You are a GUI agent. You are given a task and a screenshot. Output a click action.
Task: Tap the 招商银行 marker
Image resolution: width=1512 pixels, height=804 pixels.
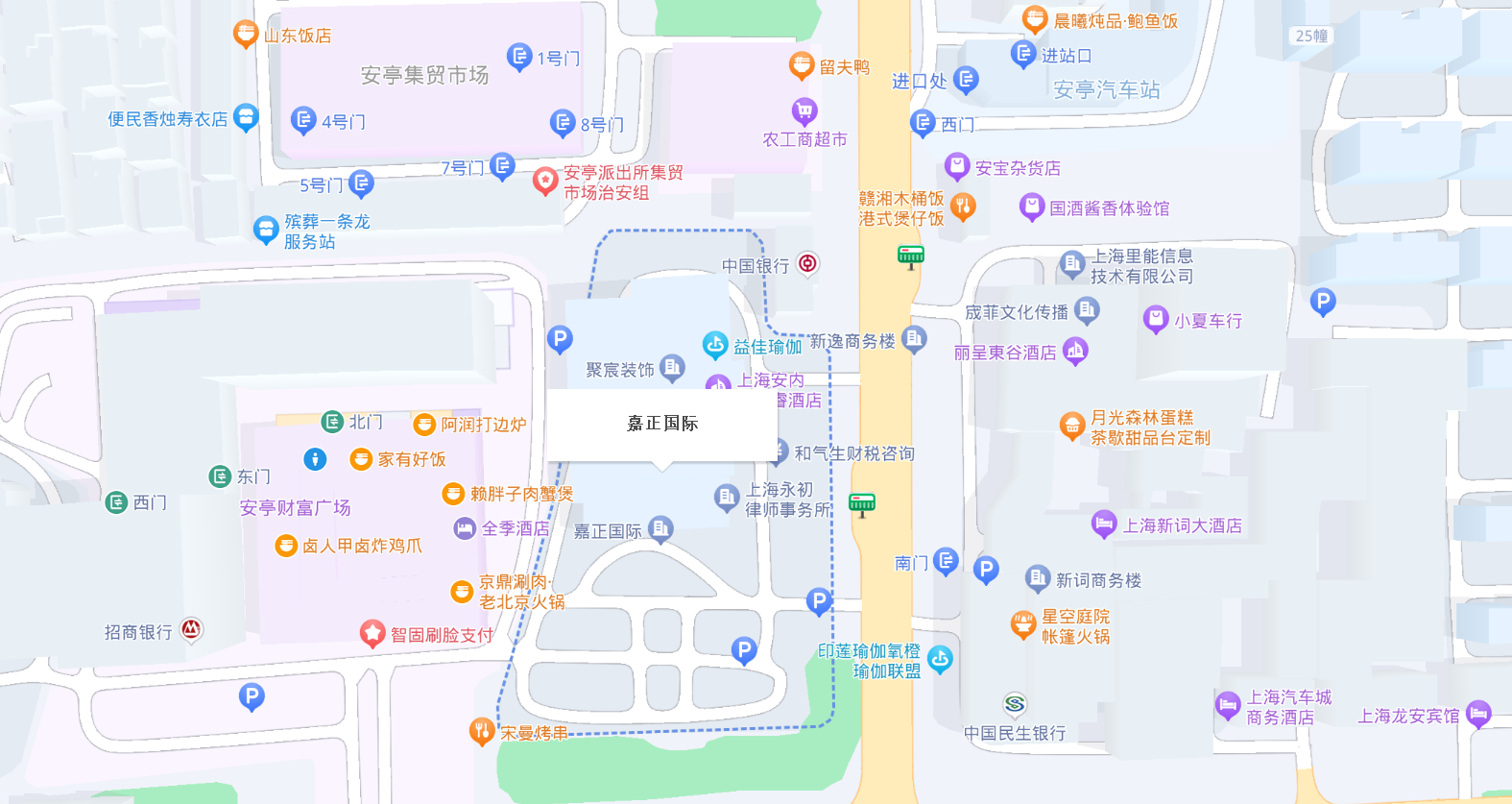(x=191, y=629)
